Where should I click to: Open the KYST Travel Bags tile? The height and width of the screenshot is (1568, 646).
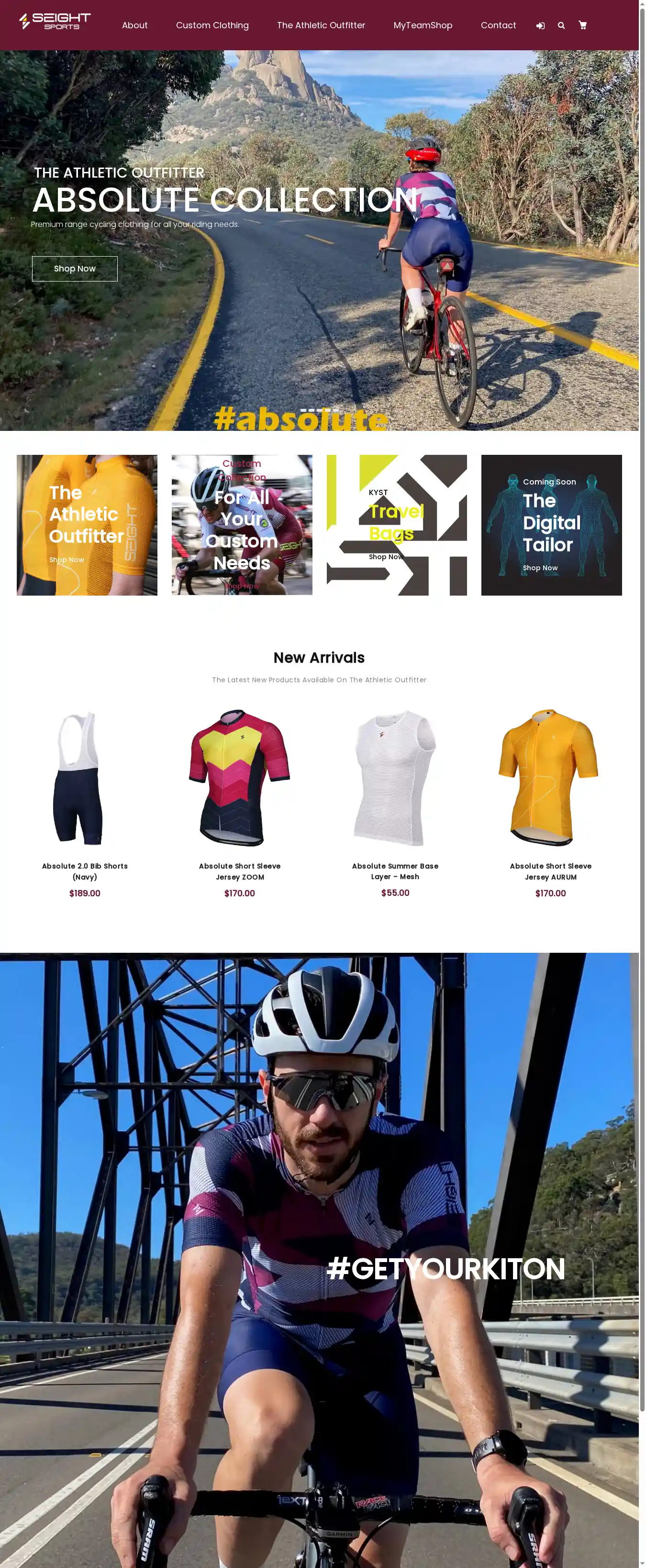397,525
